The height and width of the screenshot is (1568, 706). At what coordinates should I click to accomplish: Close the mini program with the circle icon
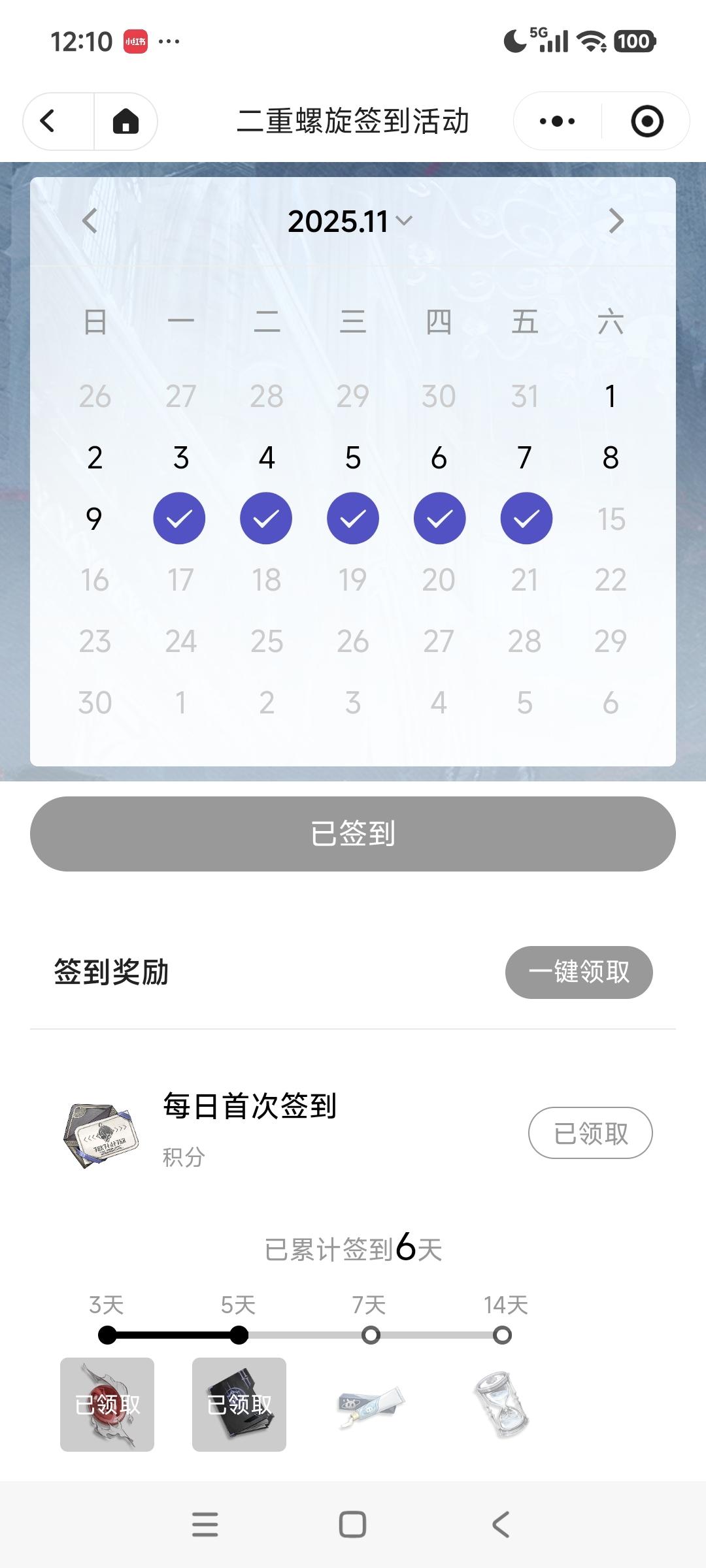[647, 122]
